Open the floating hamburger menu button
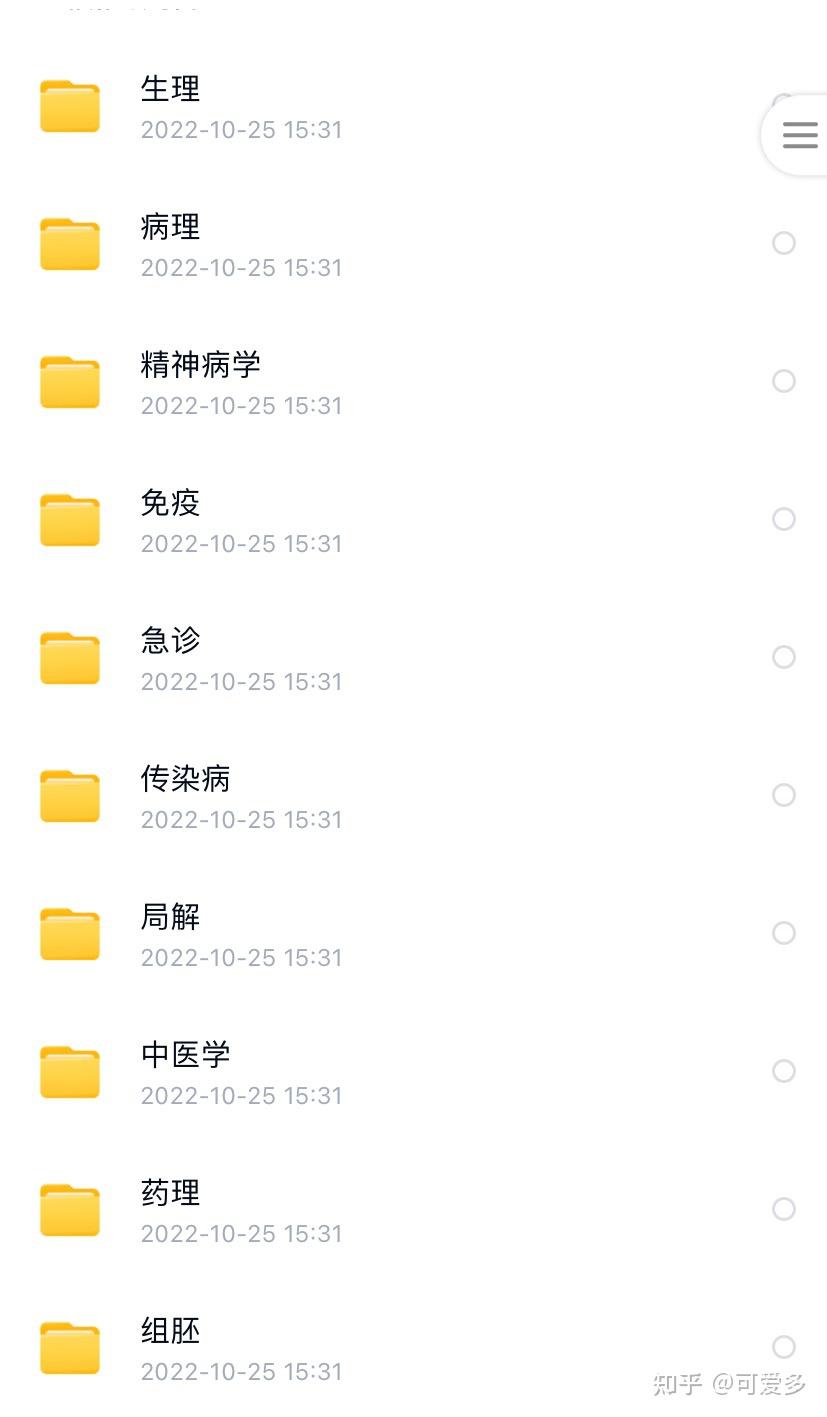The image size is (827, 1417). point(800,135)
